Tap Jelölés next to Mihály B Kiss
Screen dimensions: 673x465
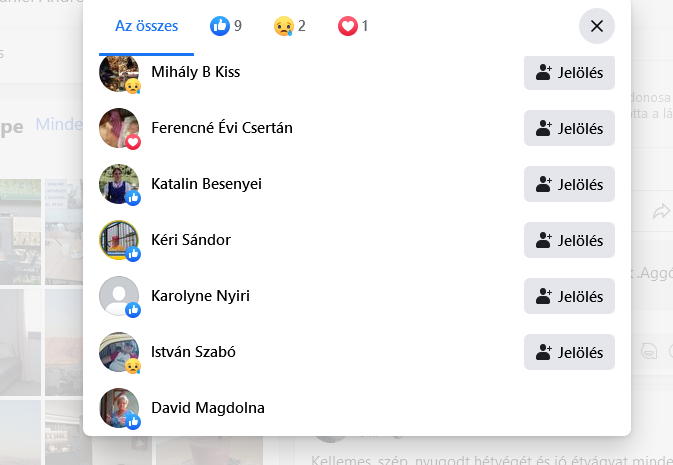[x=569, y=72]
